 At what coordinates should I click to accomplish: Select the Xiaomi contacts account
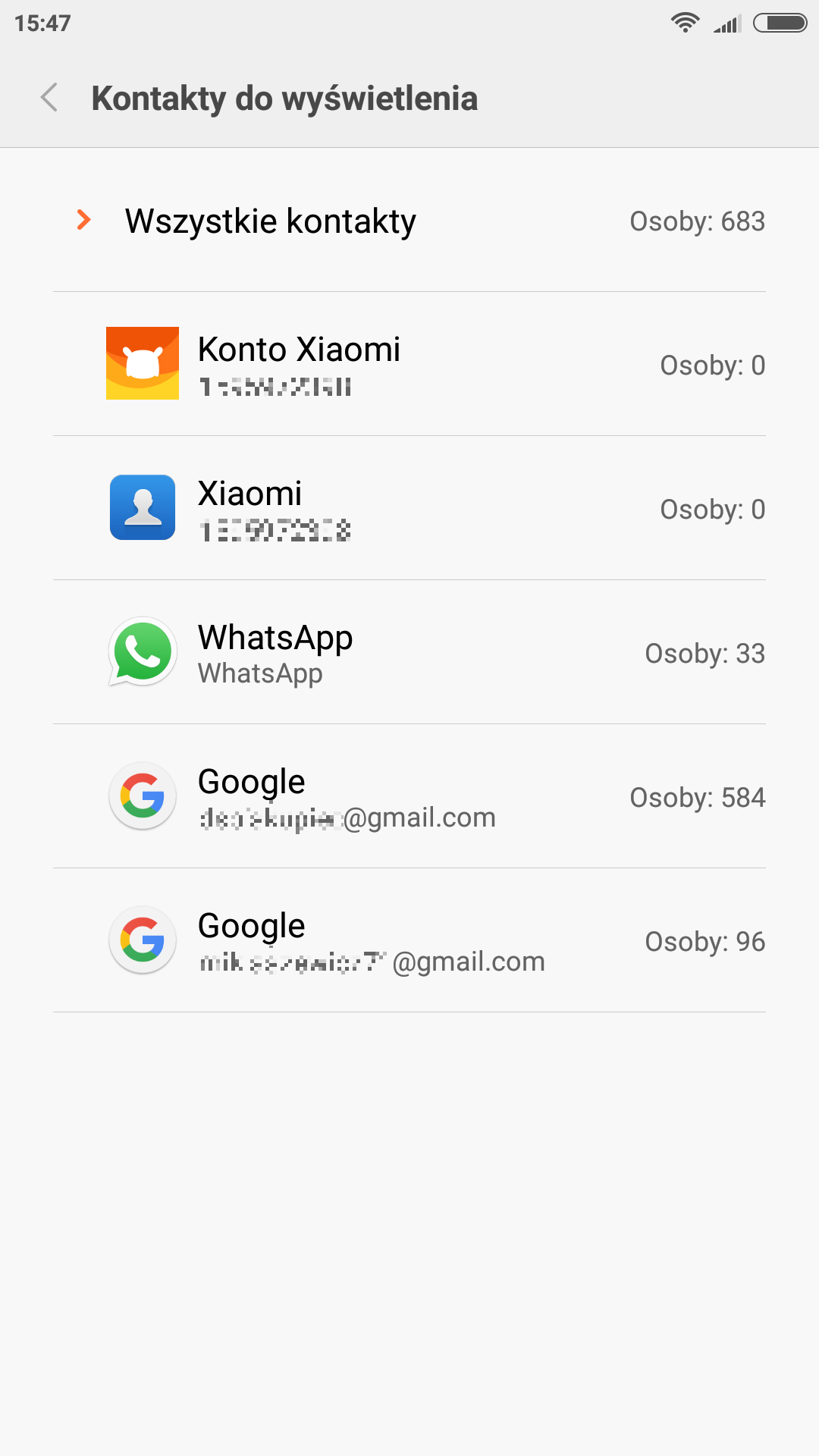point(409,509)
